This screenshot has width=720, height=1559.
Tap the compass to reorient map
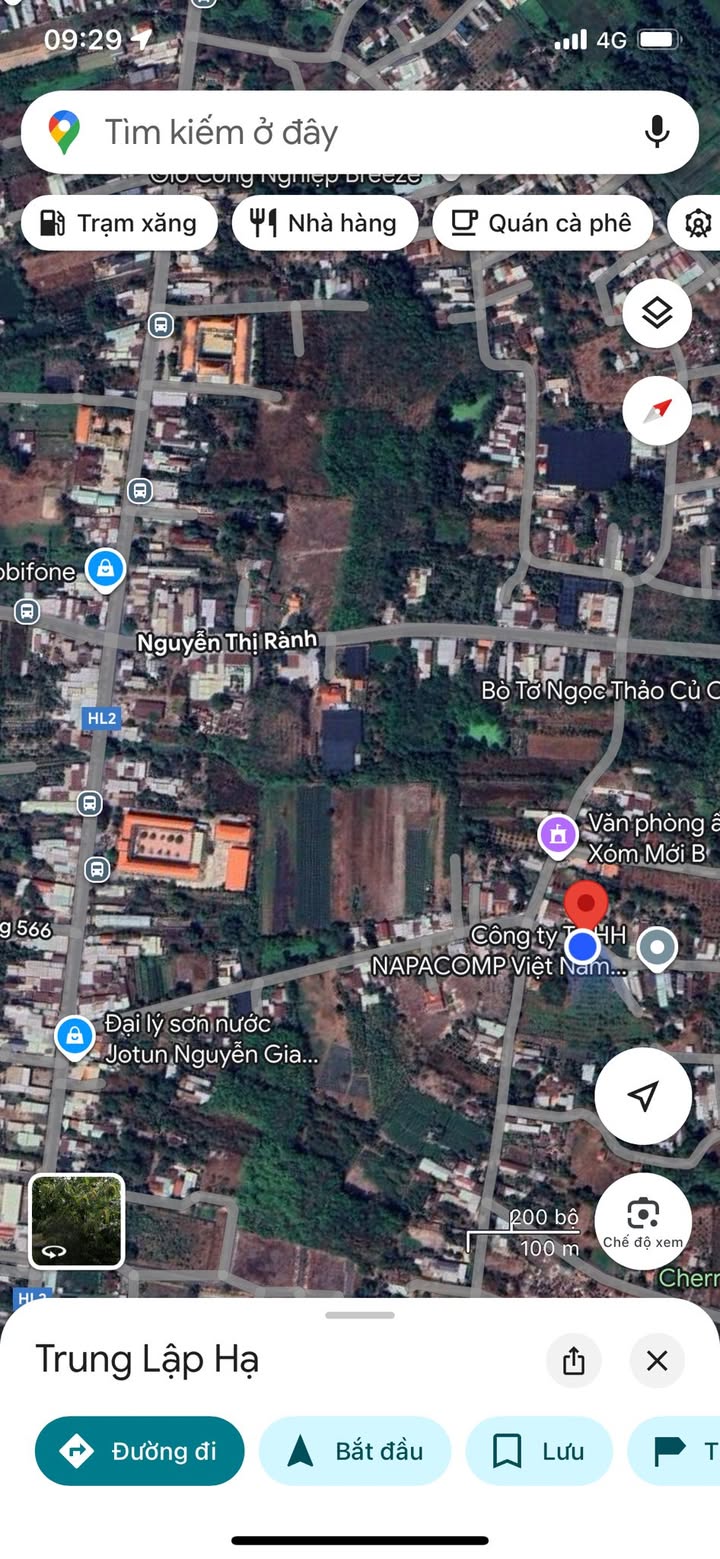click(657, 410)
